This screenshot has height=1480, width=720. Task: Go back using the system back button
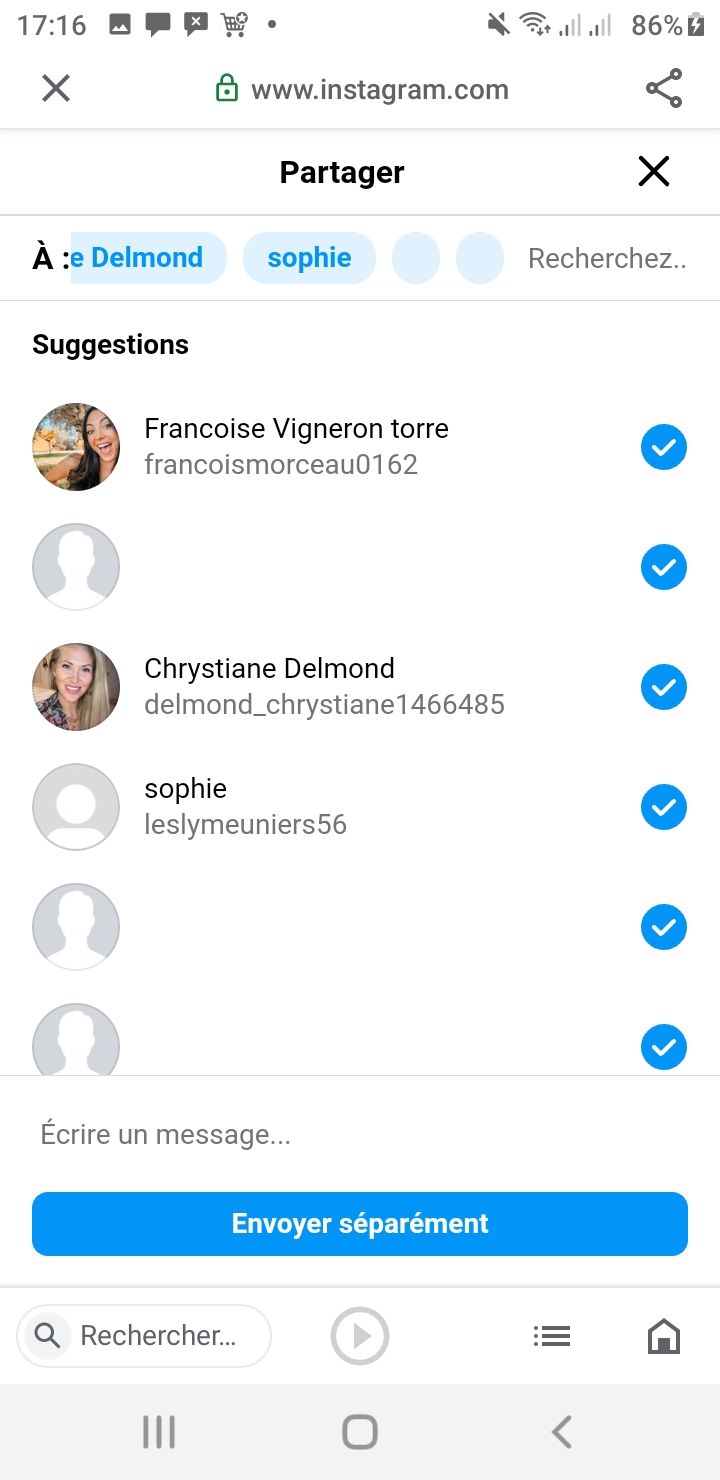pos(562,1432)
